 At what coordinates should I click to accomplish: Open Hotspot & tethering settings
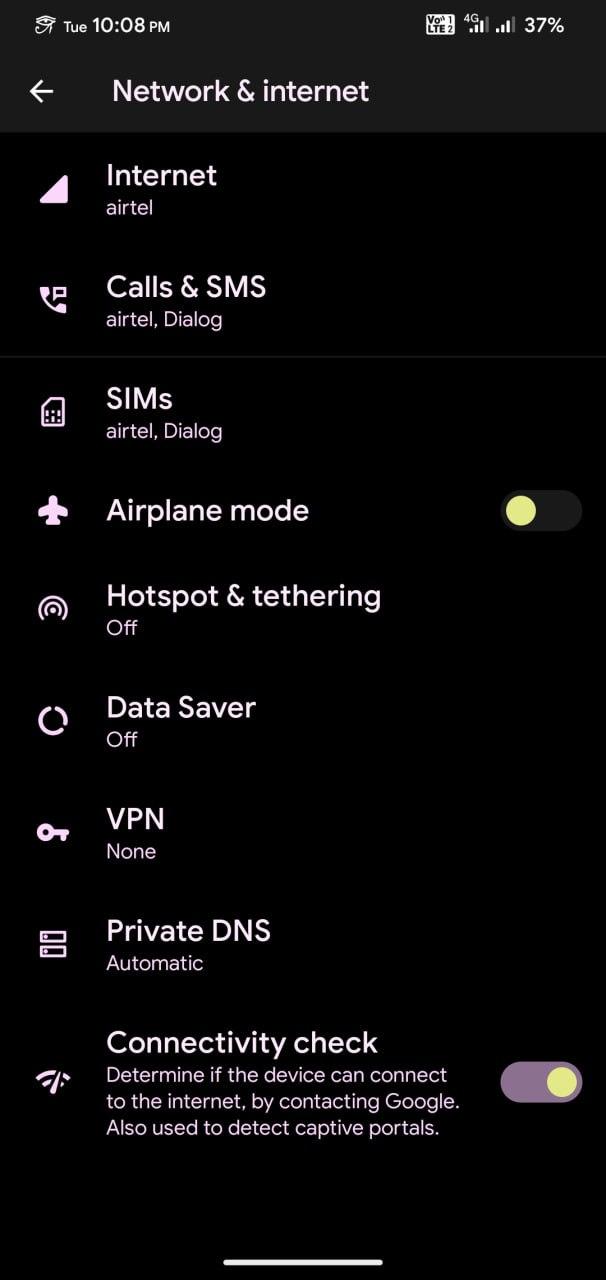[303, 608]
